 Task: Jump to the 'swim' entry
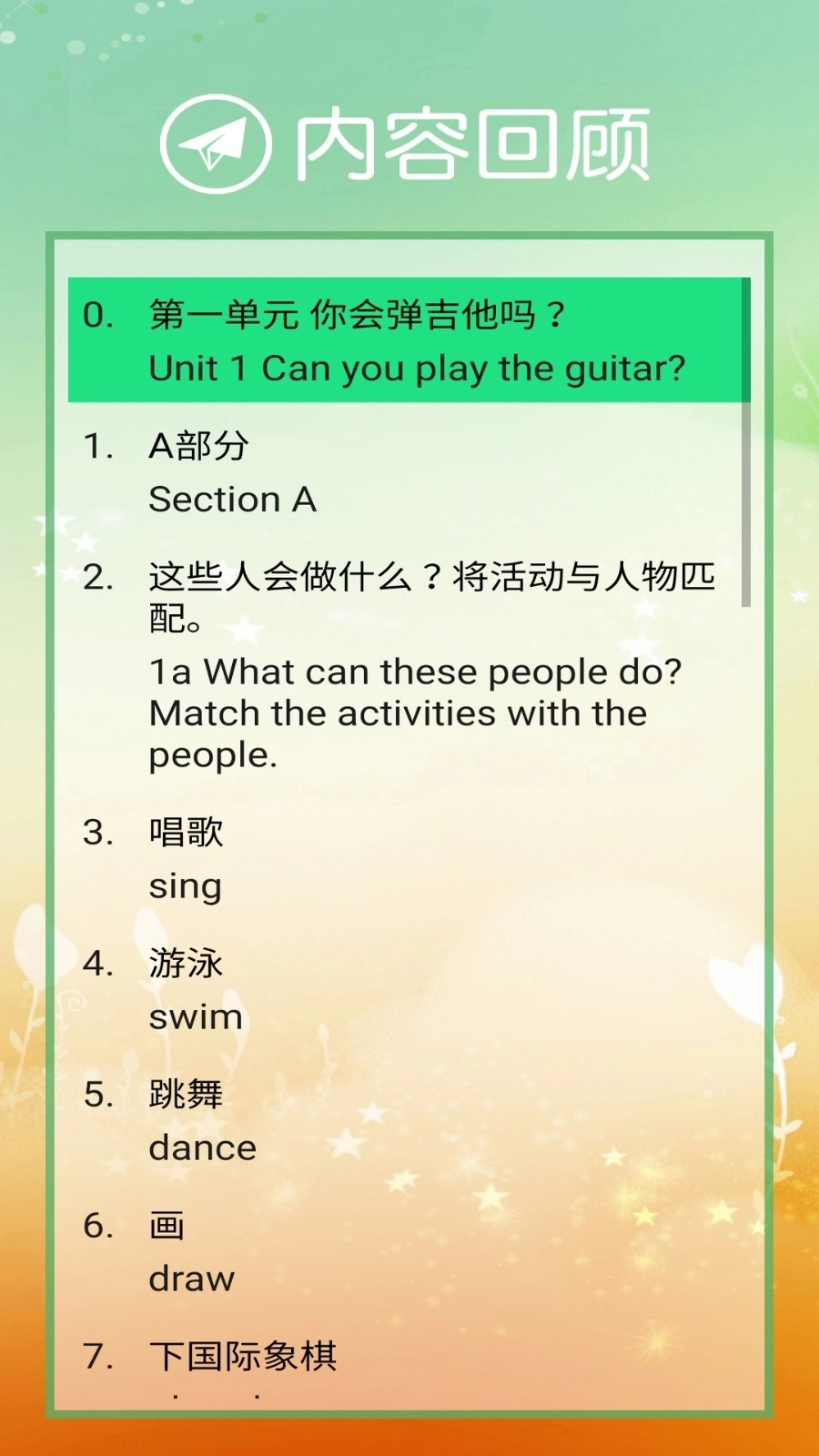tap(406, 990)
